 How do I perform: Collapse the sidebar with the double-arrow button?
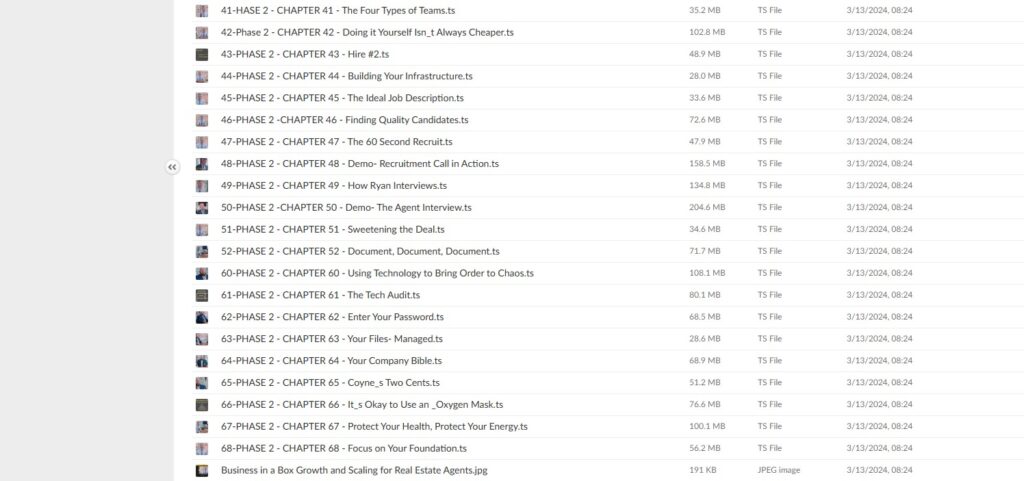click(172, 168)
